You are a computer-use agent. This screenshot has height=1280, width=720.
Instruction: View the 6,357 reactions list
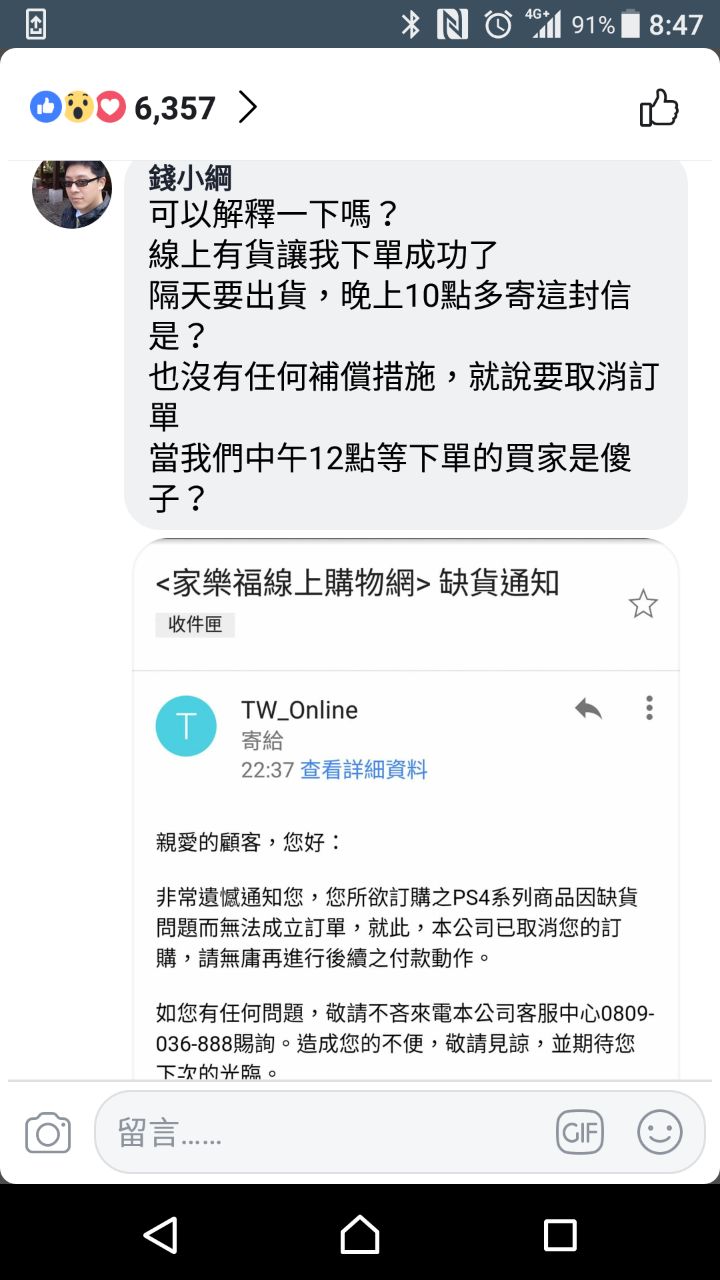[x=145, y=107]
